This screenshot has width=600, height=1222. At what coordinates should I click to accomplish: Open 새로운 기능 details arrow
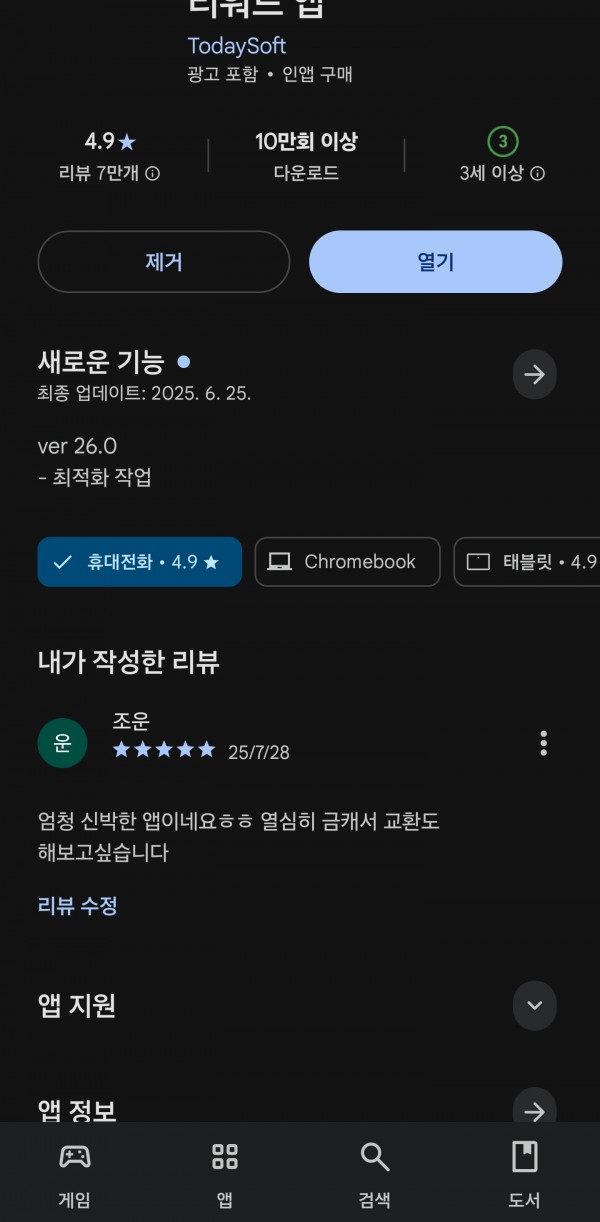click(534, 375)
